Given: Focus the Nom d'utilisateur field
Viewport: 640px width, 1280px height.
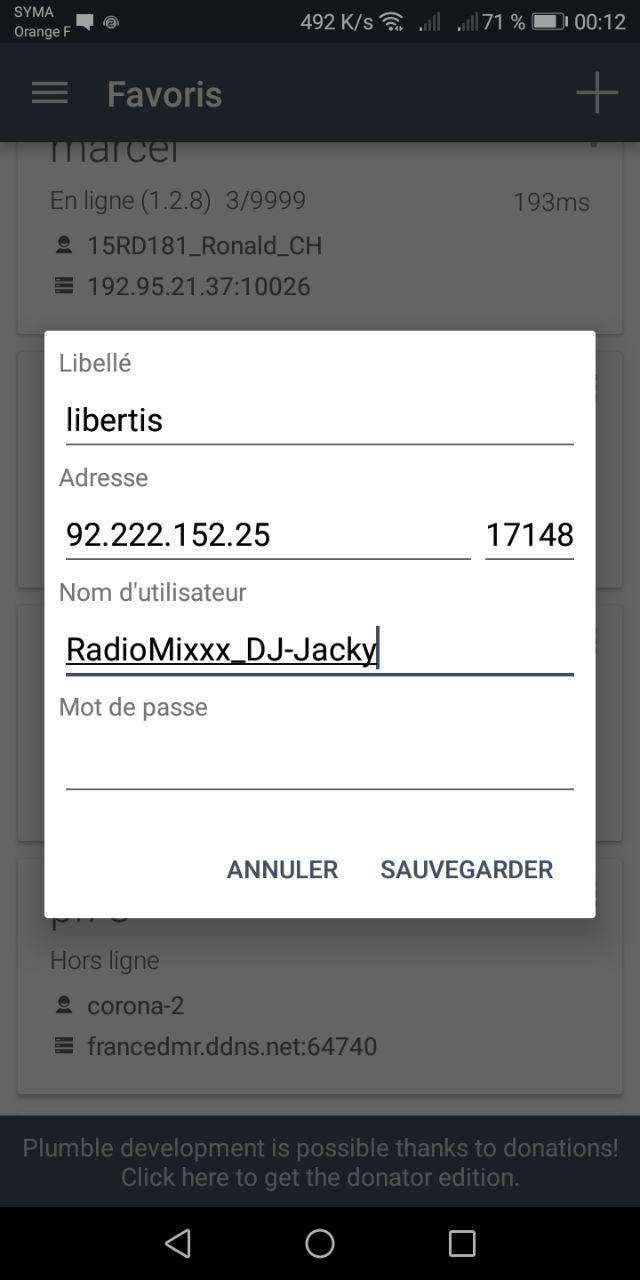Looking at the screenshot, I should pyautogui.click(x=319, y=650).
